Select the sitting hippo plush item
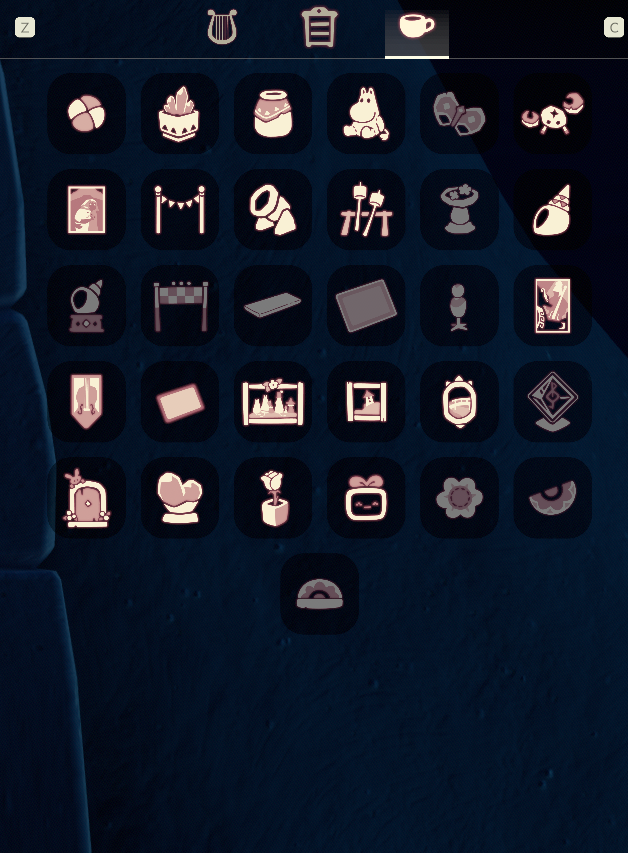 click(x=366, y=114)
